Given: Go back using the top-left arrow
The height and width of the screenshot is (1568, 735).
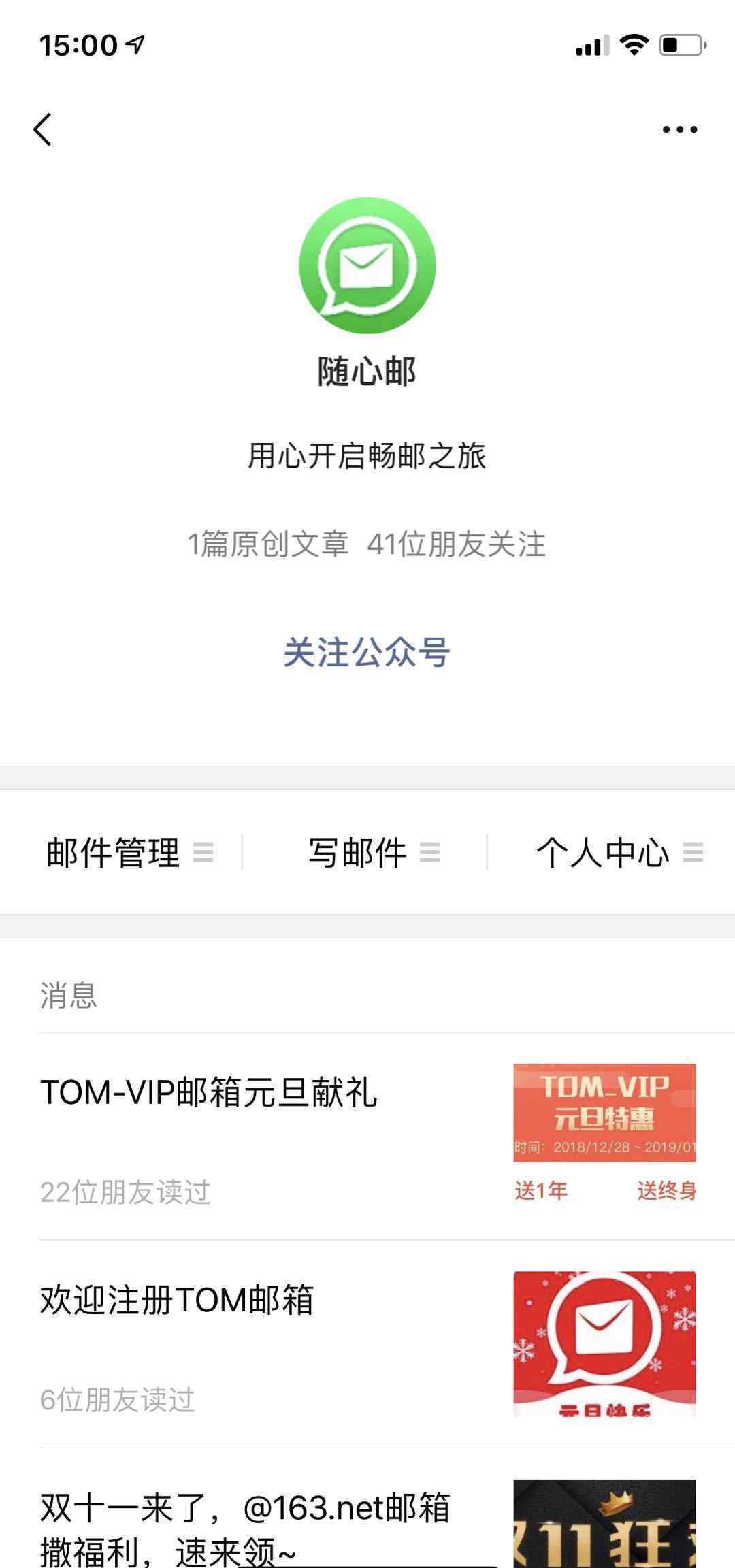Looking at the screenshot, I should pyautogui.click(x=42, y=129).
